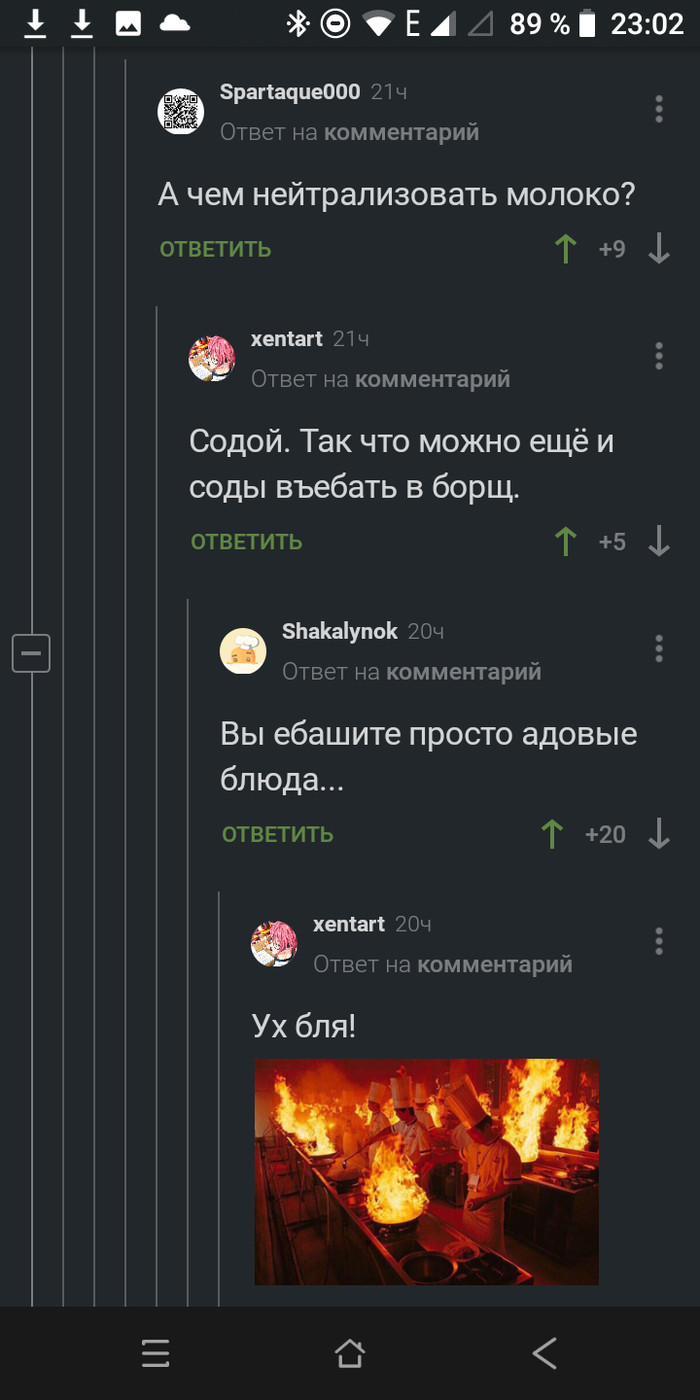This screenshot has height=1400, width=700.
Task: Upvote Shakalynok's comment
Action: [552, 834]
